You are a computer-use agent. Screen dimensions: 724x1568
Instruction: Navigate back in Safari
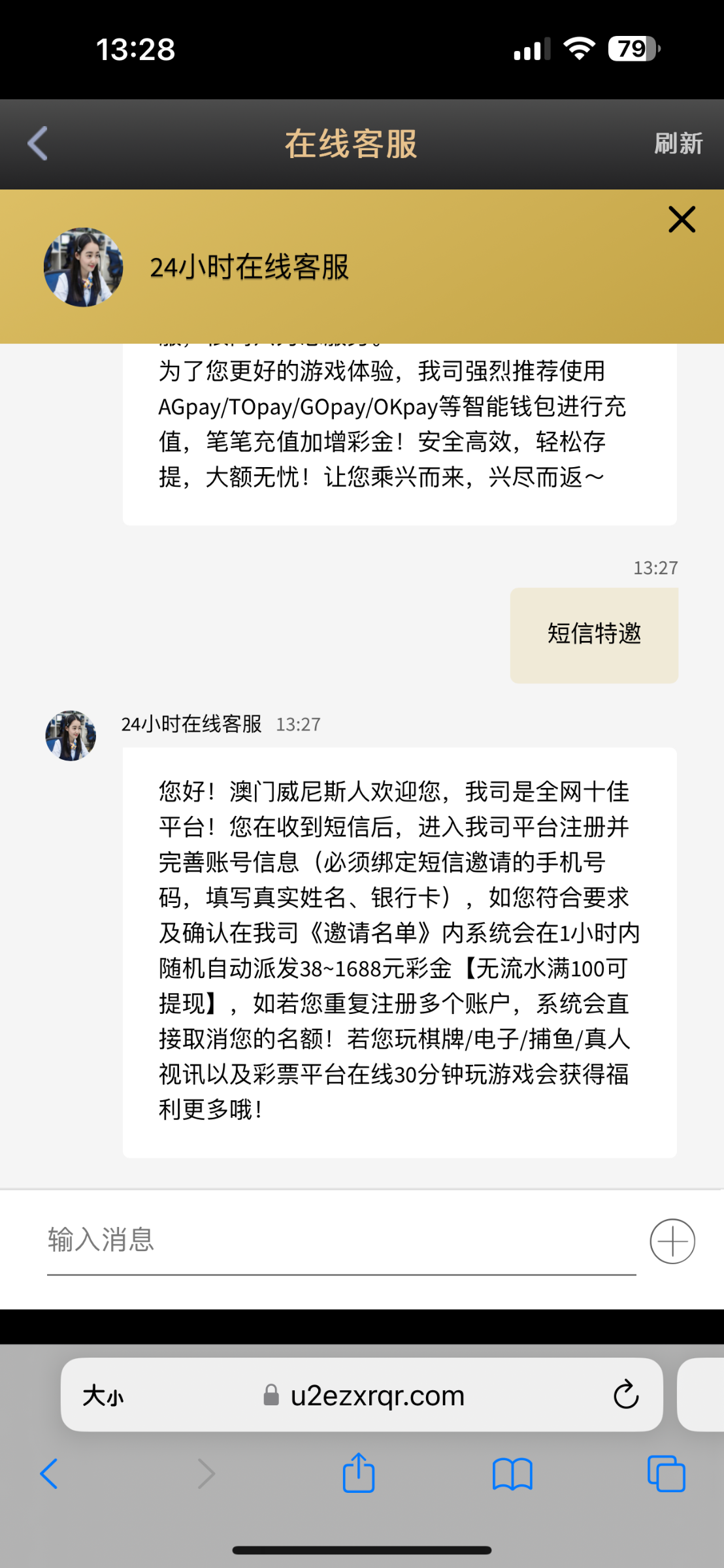(x=49, y=1474)
